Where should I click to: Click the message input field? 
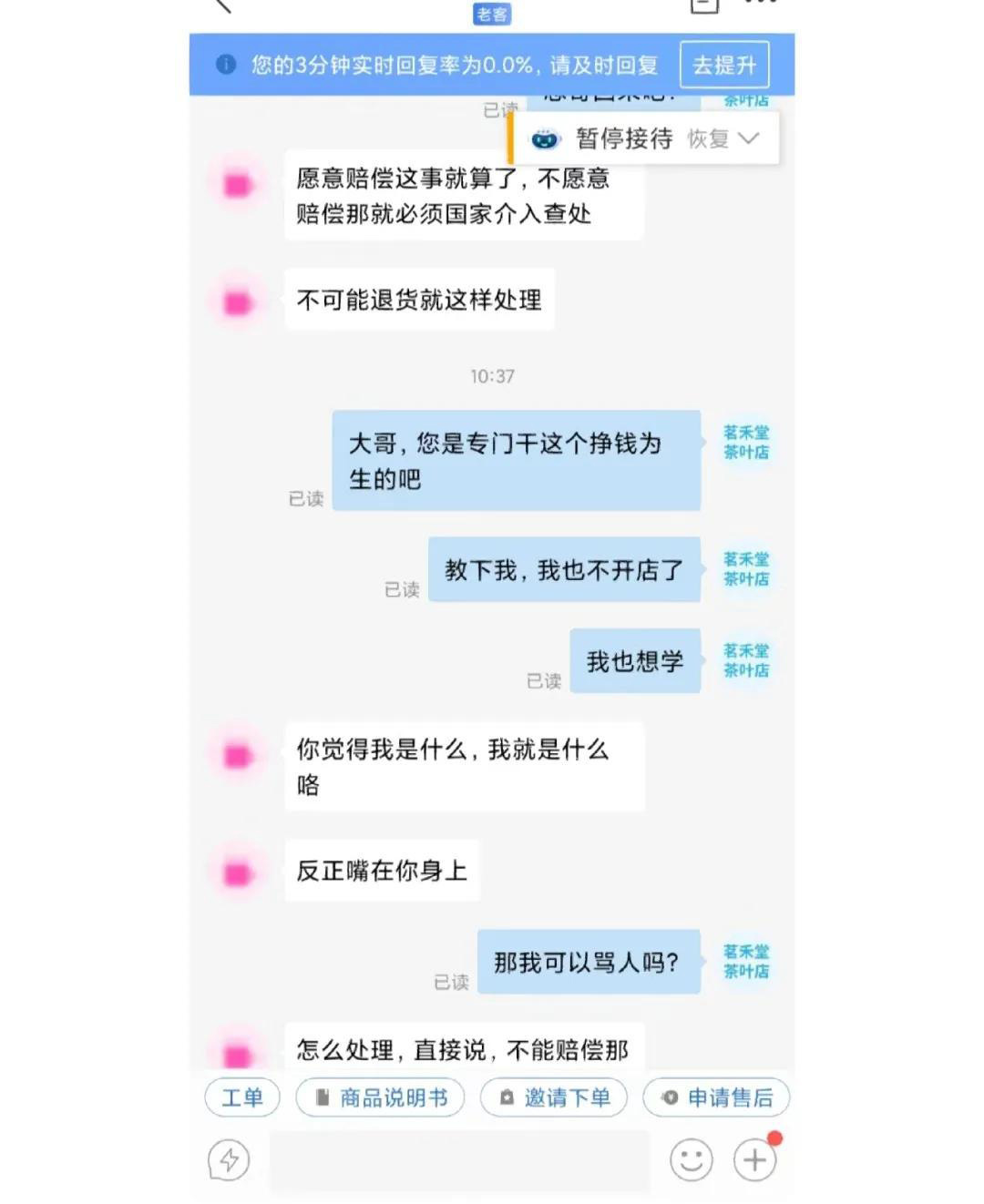(460, 1160)
